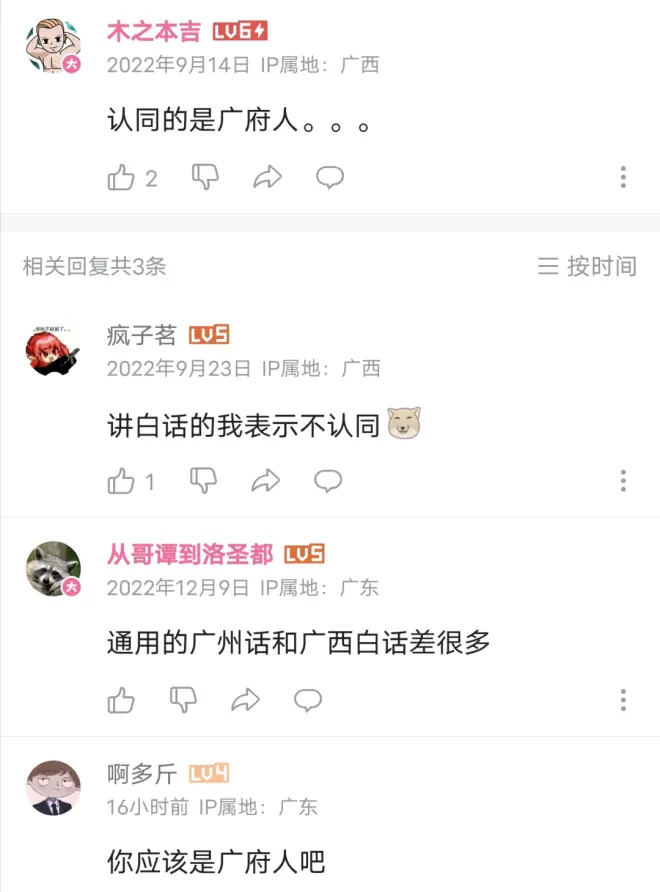This screenshot has height=892, width=660.
Task: Dislike 木之本吉's comment
Action: click(205, 178)
